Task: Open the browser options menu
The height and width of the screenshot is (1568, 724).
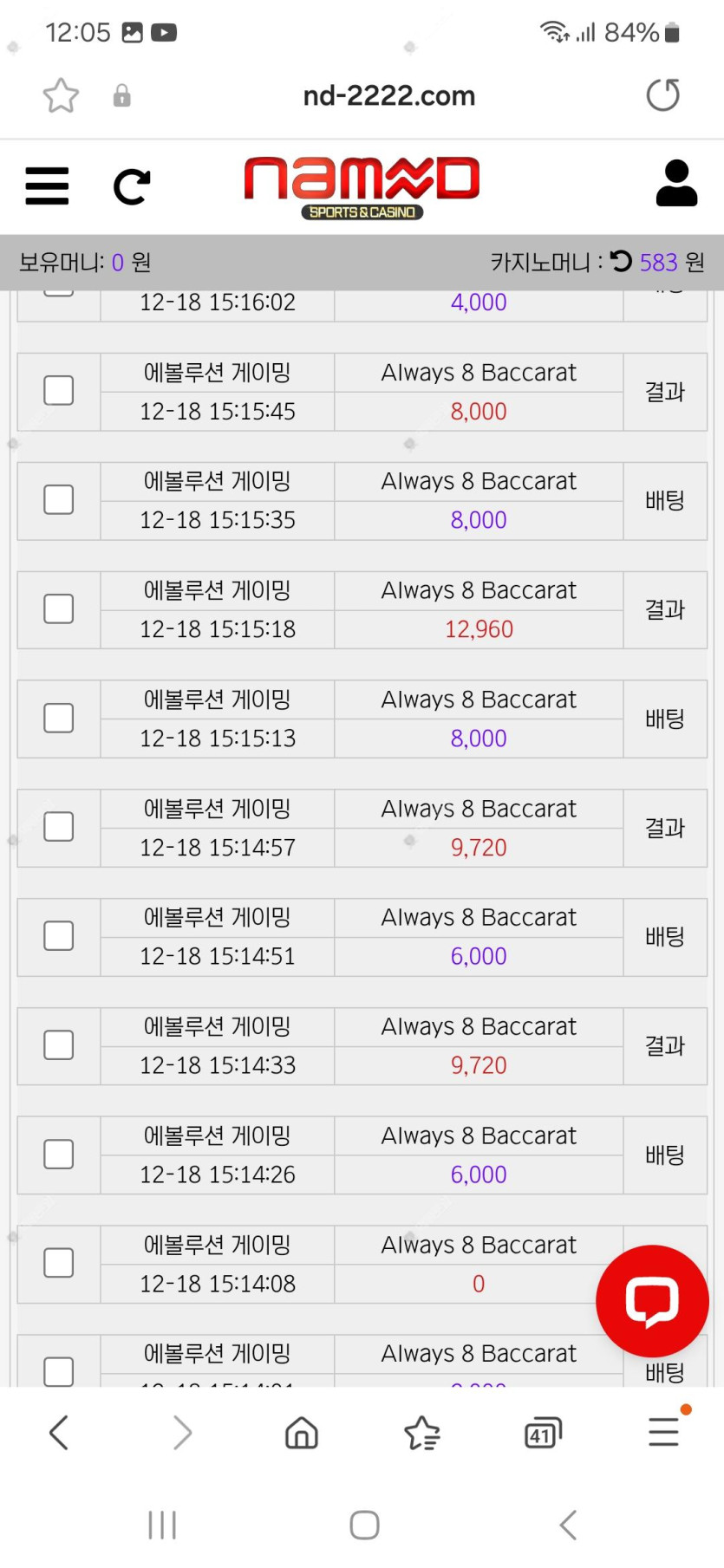Action: click(x=664, y=1432)
